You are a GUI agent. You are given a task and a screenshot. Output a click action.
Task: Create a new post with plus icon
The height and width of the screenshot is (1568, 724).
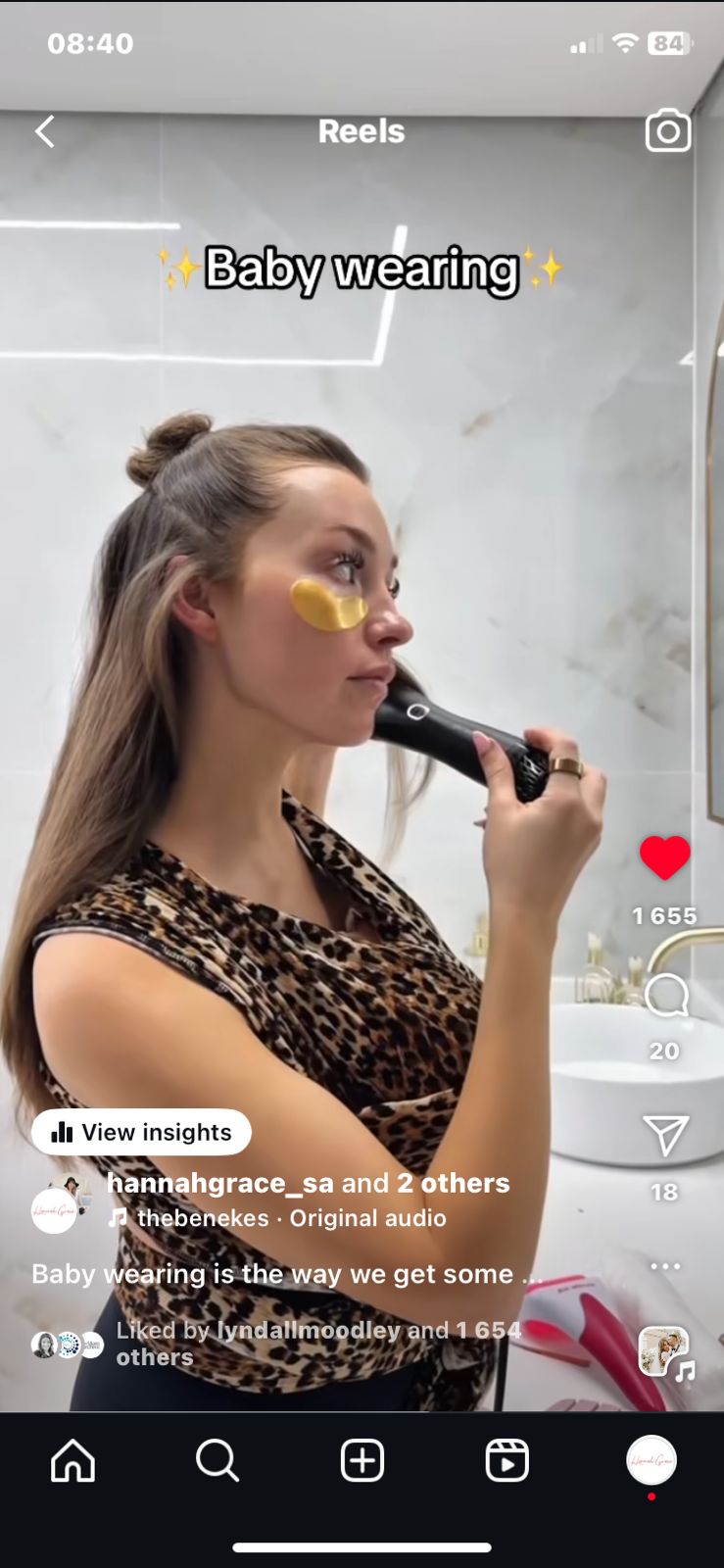coord(362,1460)
